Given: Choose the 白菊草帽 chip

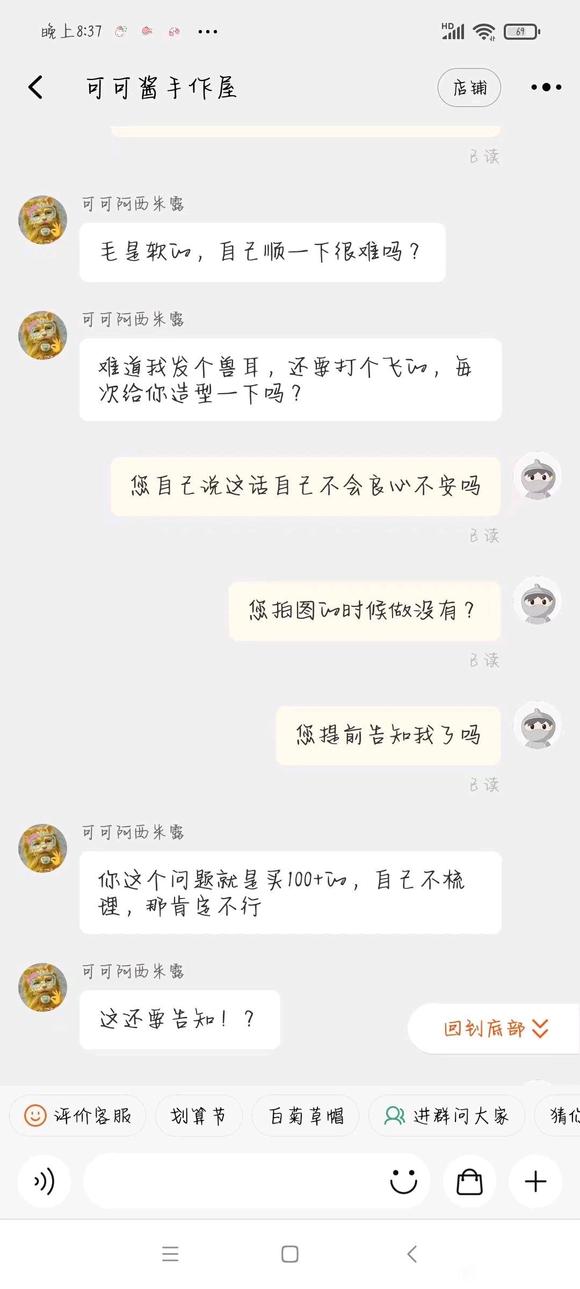Looking at the screenshot, I should [305, 1115].
